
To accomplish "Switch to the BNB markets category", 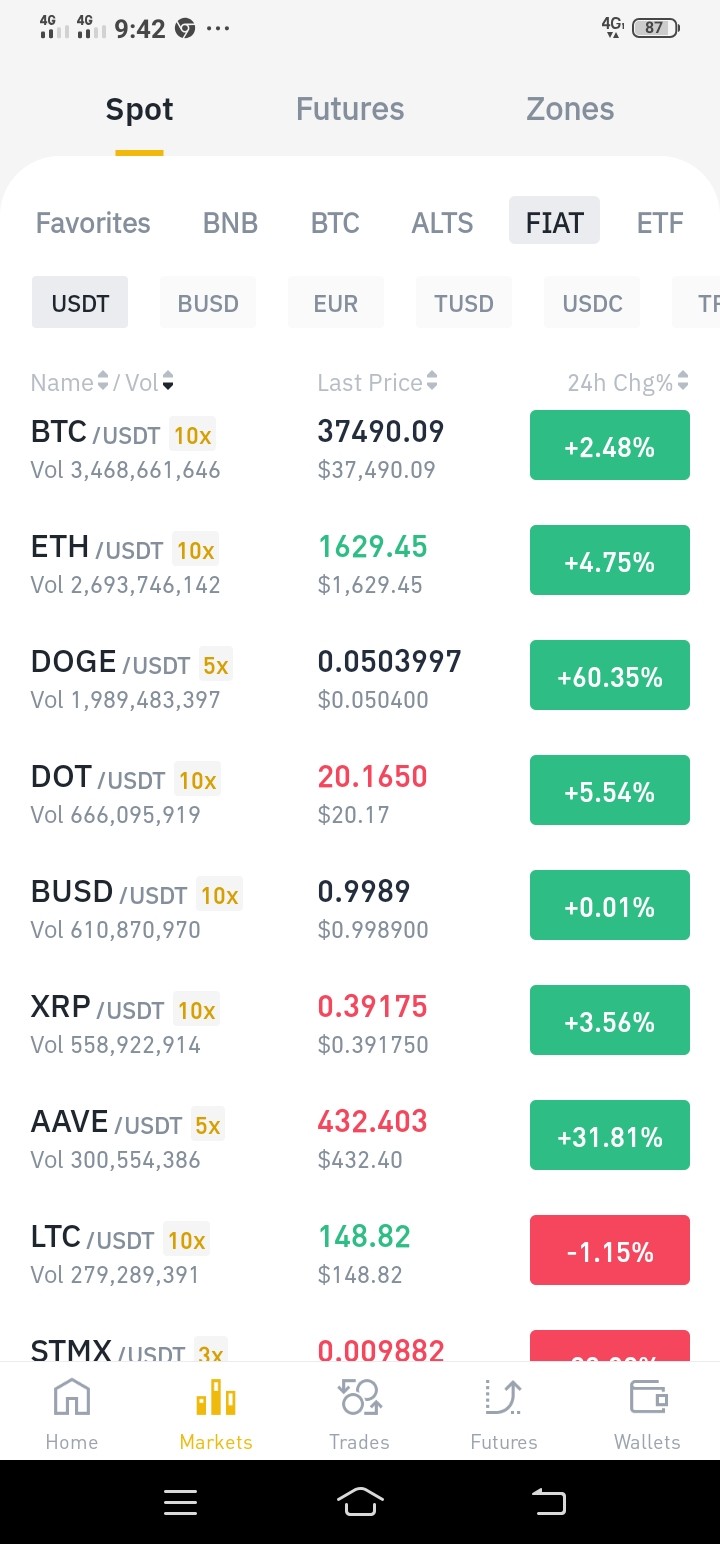I will 230,222.
